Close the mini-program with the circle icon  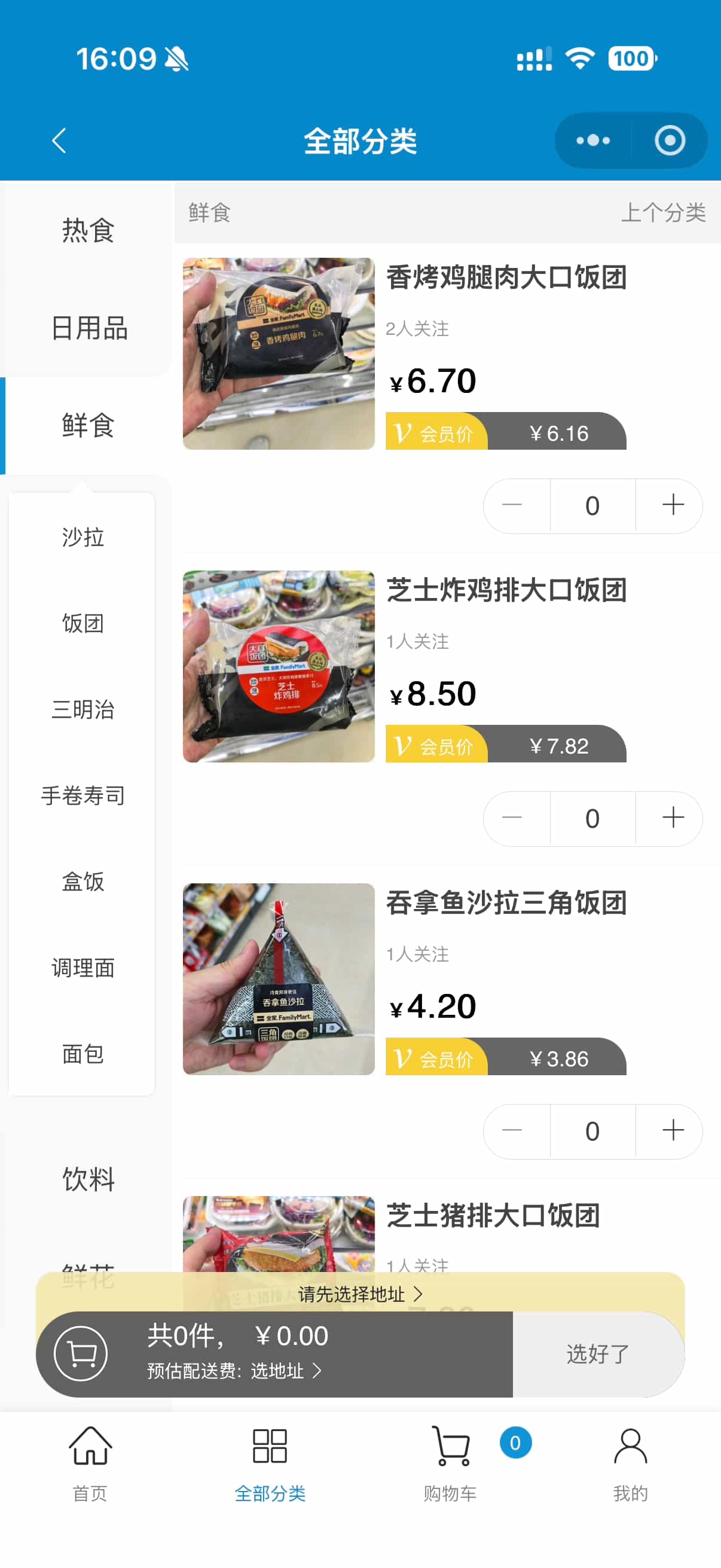(670, 141)
